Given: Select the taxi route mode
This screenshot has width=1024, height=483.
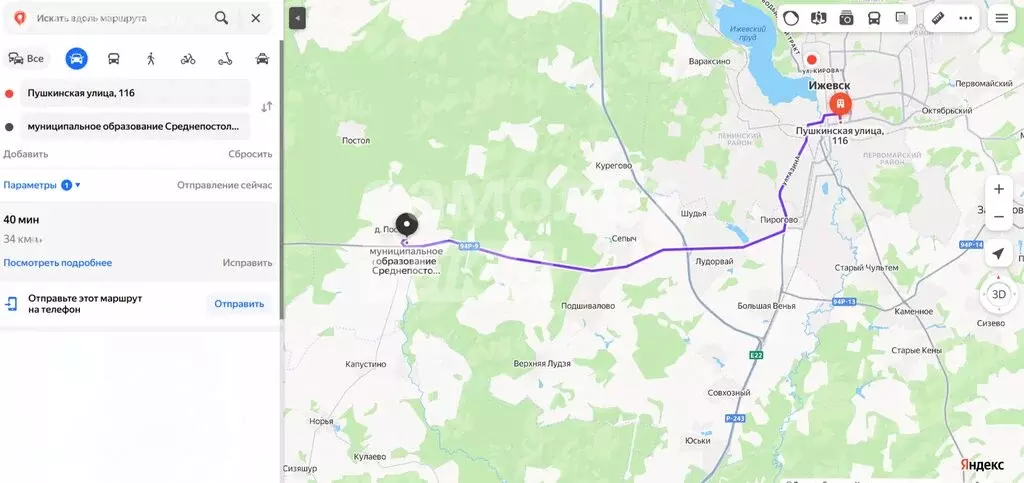Looking at the screenshot, I should tap(262, 59).
